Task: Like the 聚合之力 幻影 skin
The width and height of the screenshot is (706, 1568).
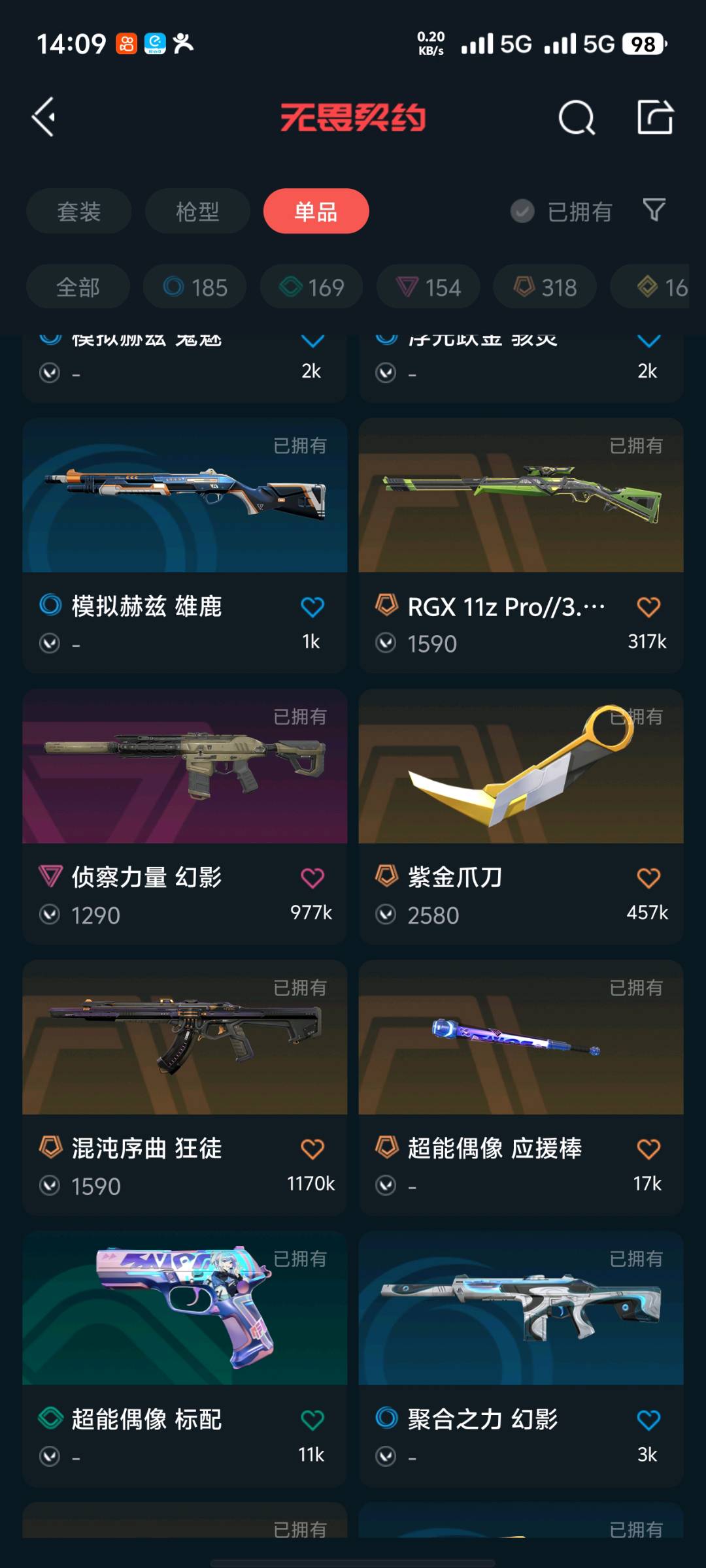Action: [x=648, y=1419]
